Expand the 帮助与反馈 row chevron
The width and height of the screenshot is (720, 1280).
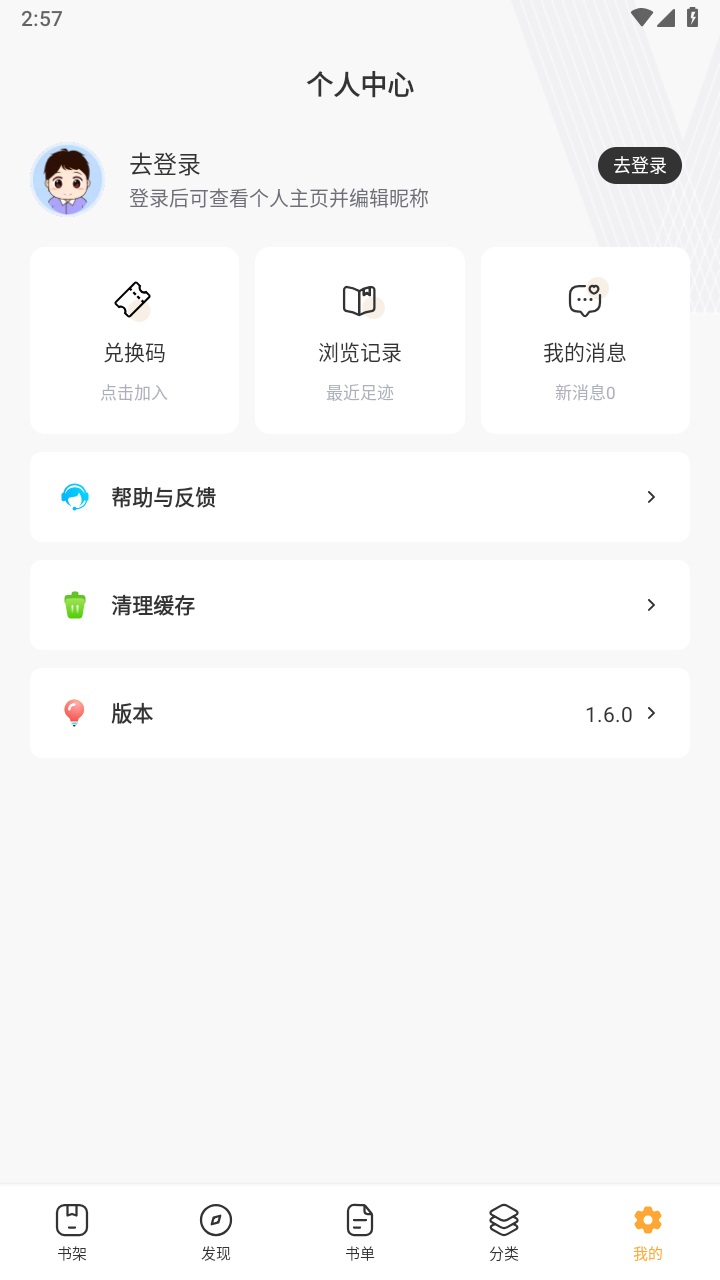click(x=651, y=496)
